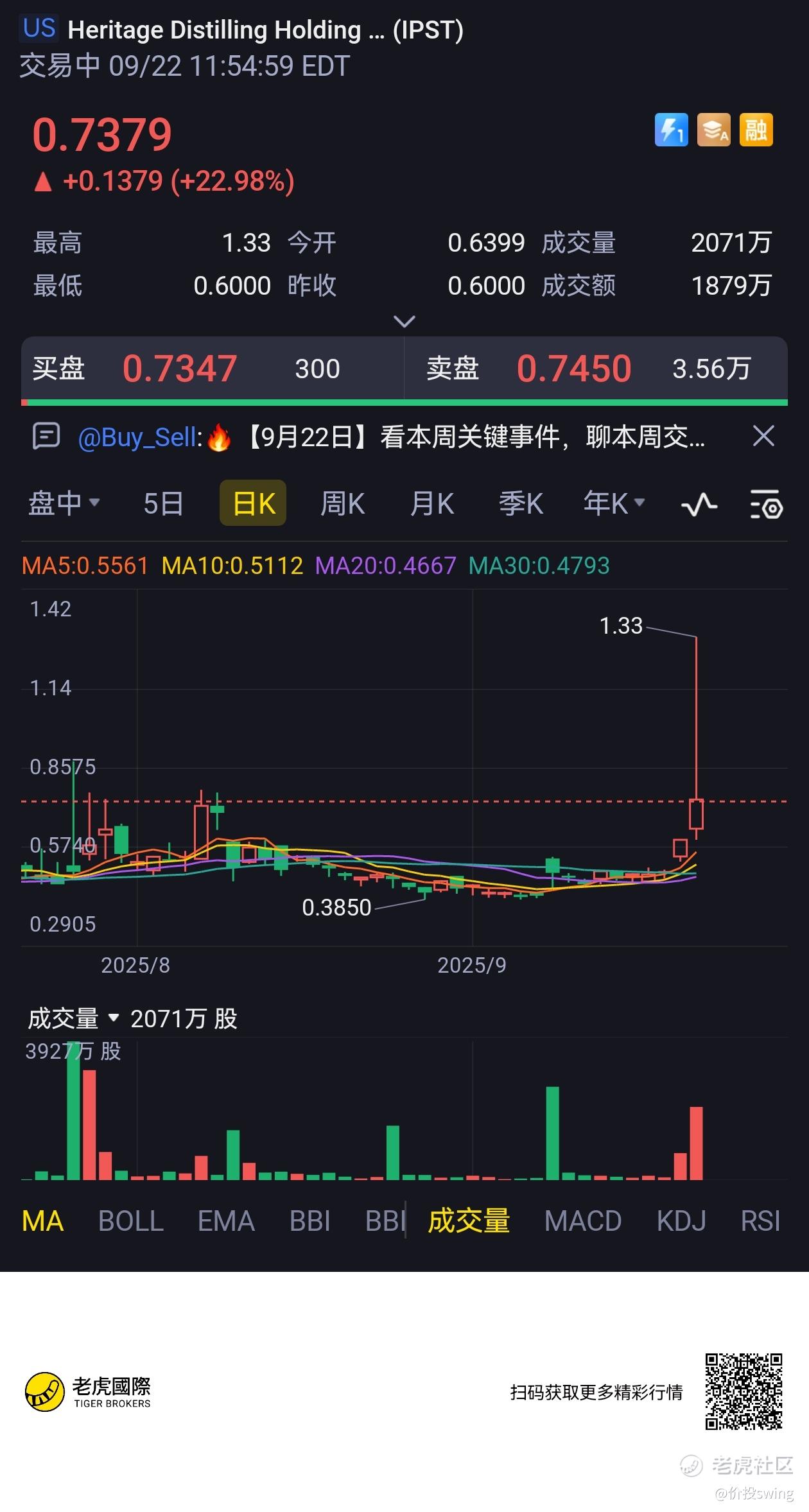Viewport: 809px width, 1512px height.
Task: Choose the KDJ indicator
Action: (681, 1221)
